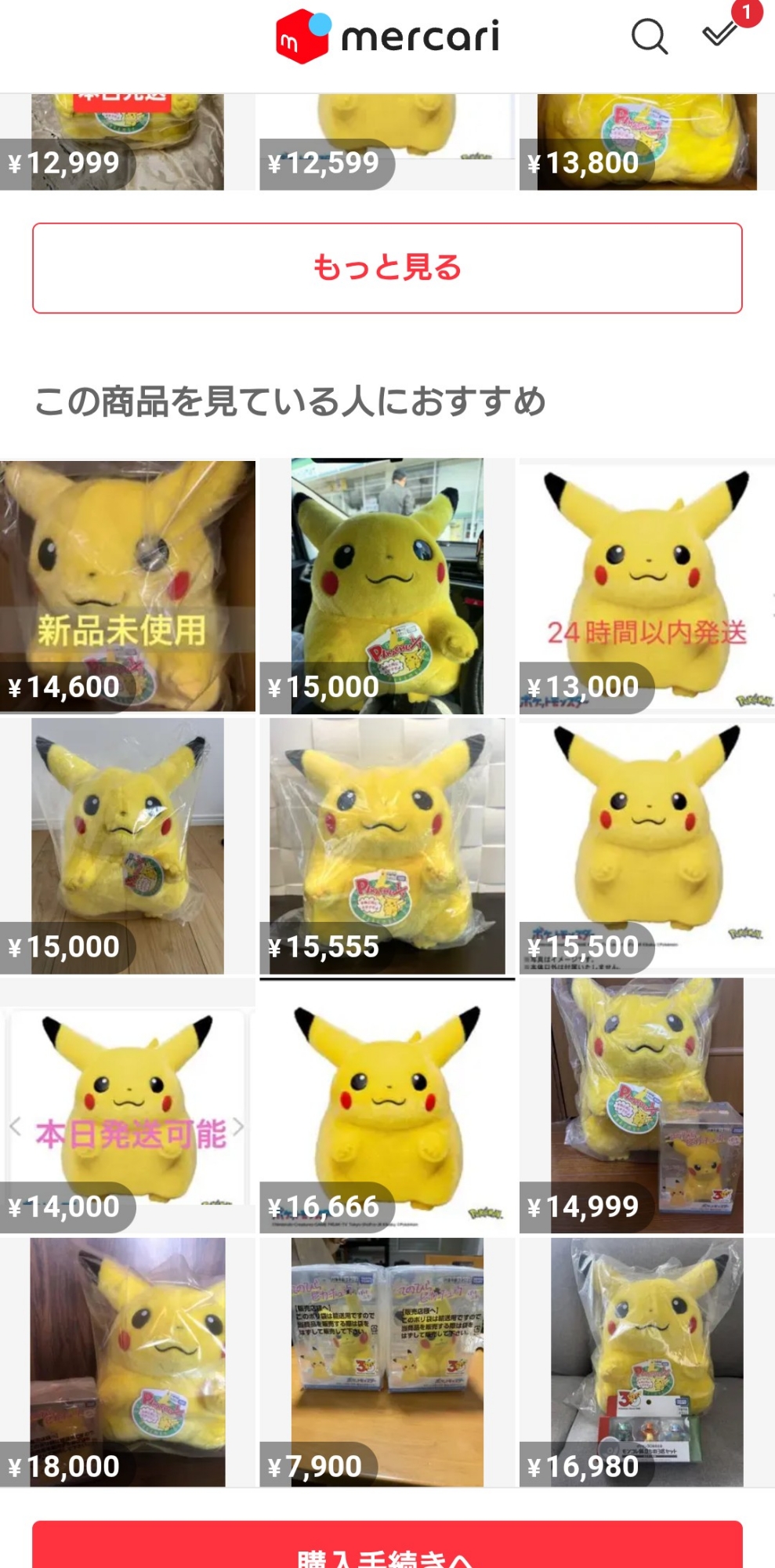The width and height of the screenshot is (775, 1568).
Task: Open the ¥12,999 Pikachu listing
Action: (x=127, y=143)
